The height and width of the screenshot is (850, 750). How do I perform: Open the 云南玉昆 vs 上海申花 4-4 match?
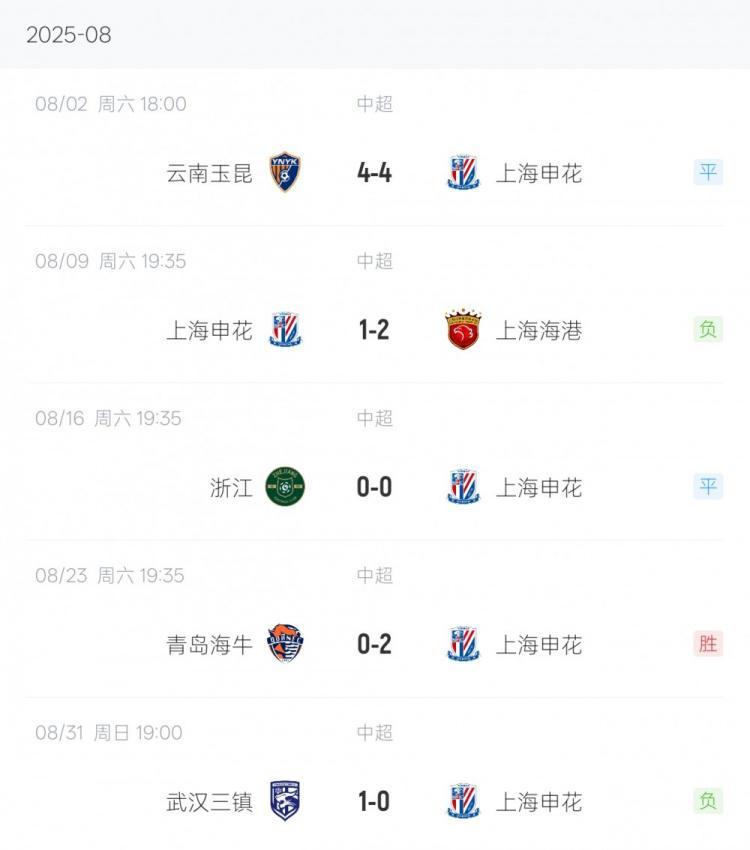tap(374, 173)
